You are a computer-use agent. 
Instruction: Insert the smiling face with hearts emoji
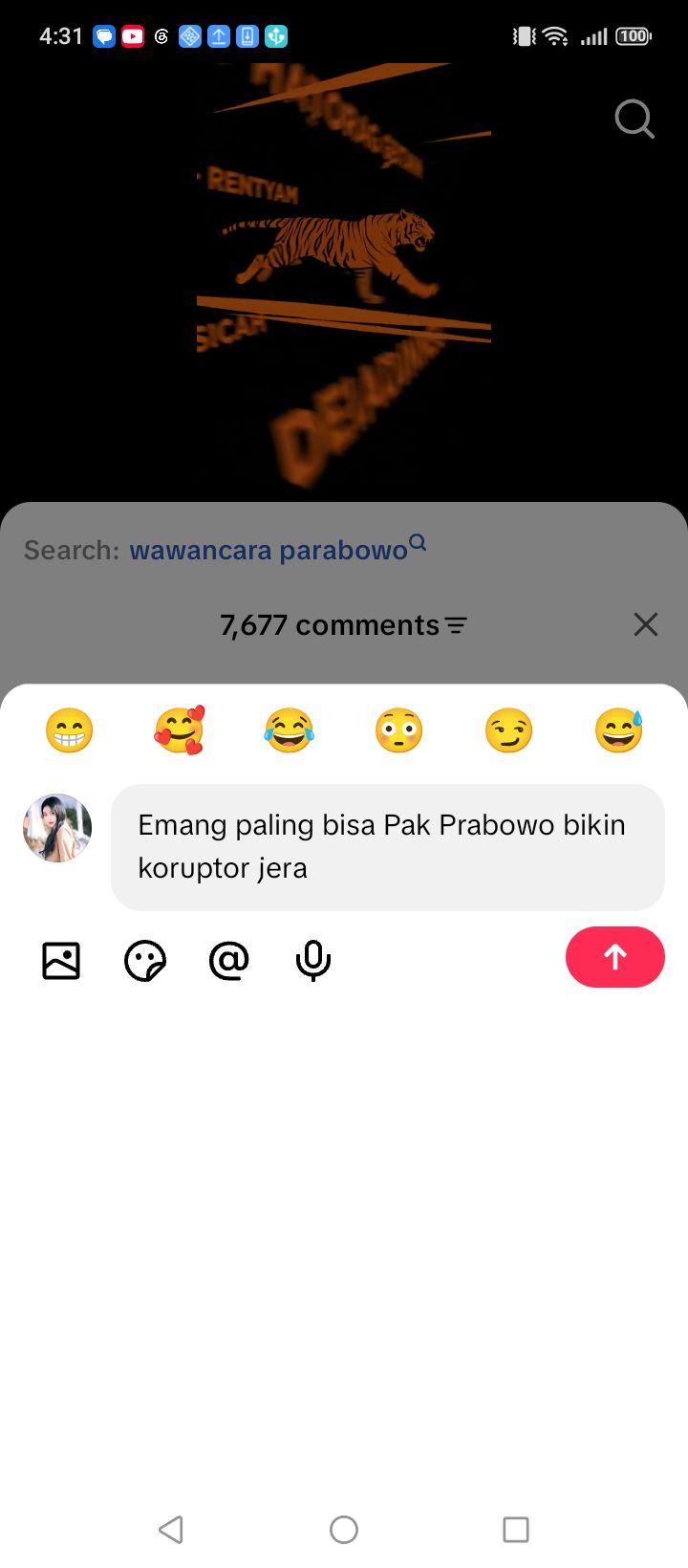[x=180, y=730]
